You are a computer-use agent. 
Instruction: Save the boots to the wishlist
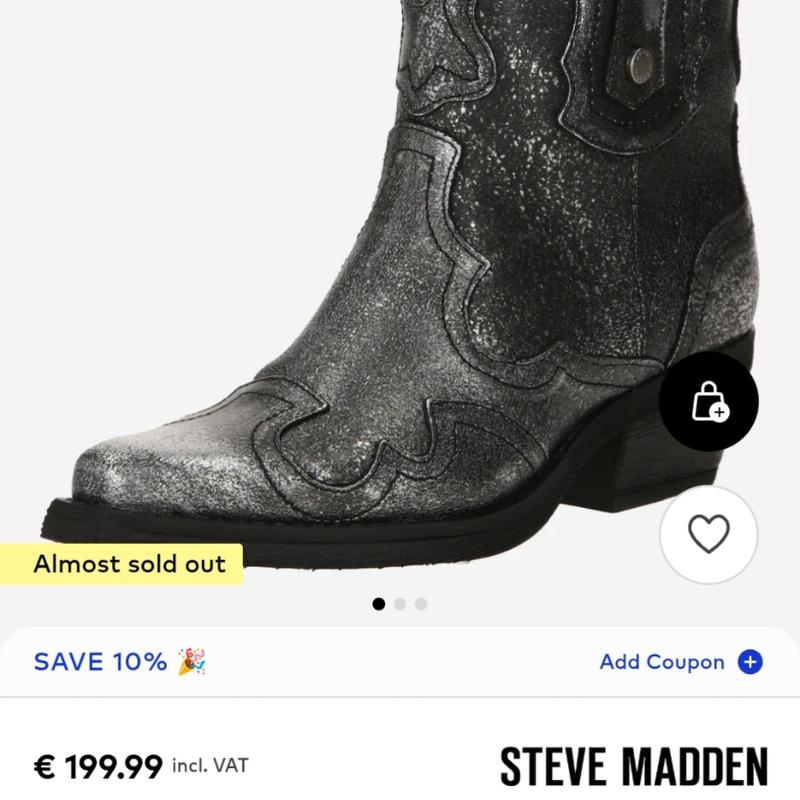(709, 536)
